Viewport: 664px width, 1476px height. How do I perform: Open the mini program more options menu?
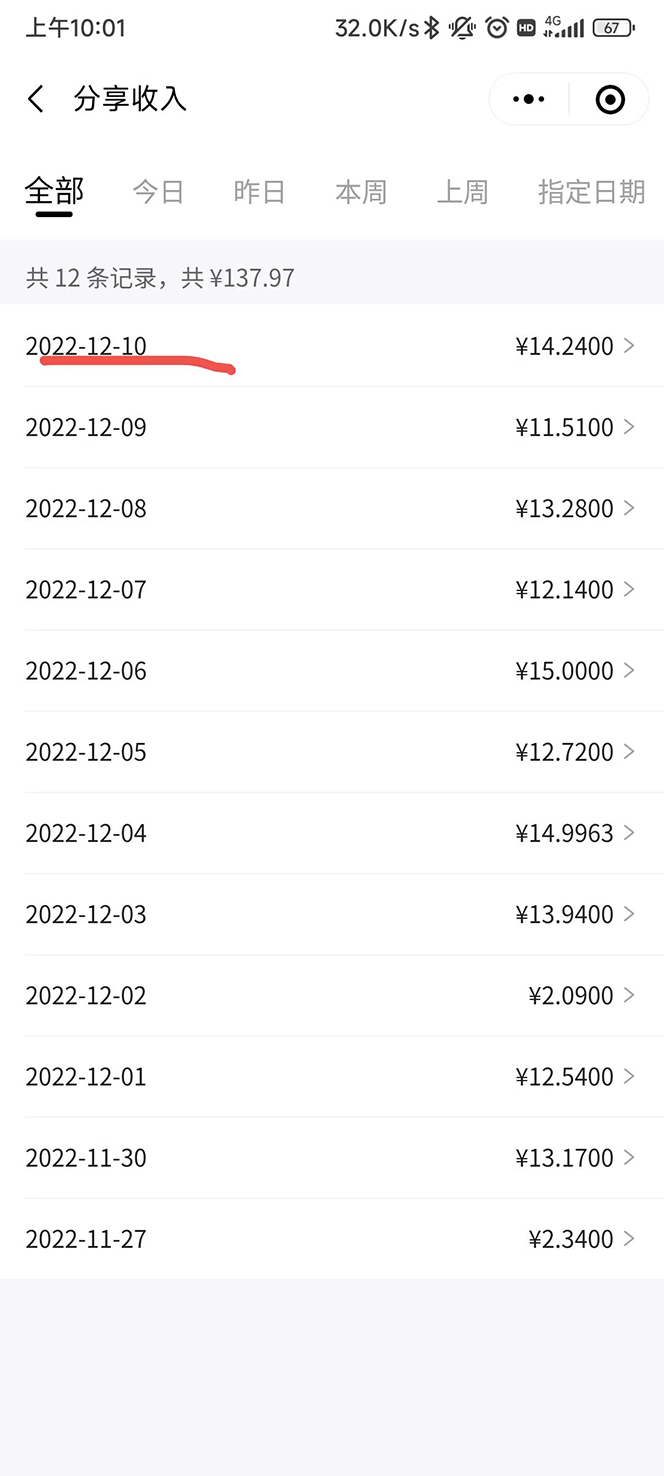pos(528,99)
